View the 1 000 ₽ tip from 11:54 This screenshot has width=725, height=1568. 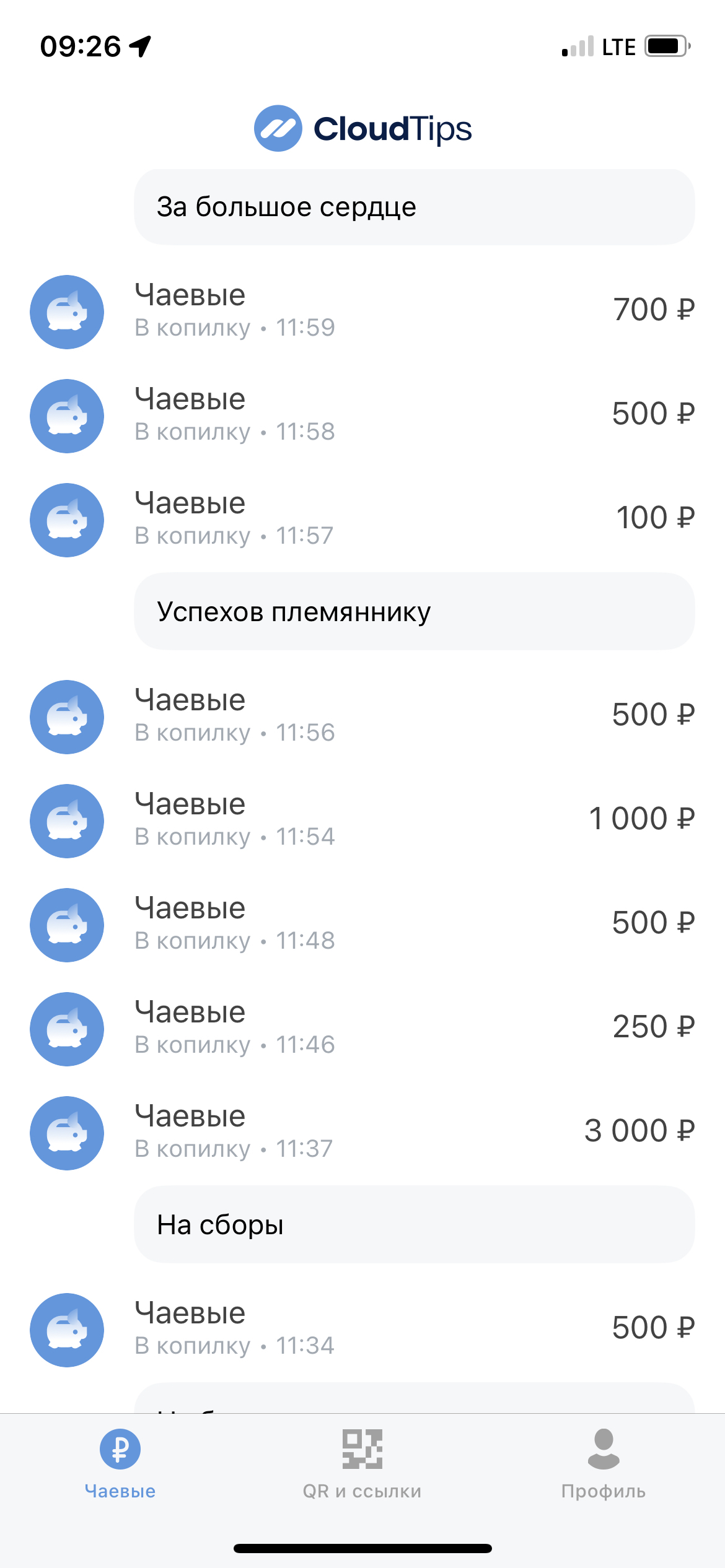362,821
